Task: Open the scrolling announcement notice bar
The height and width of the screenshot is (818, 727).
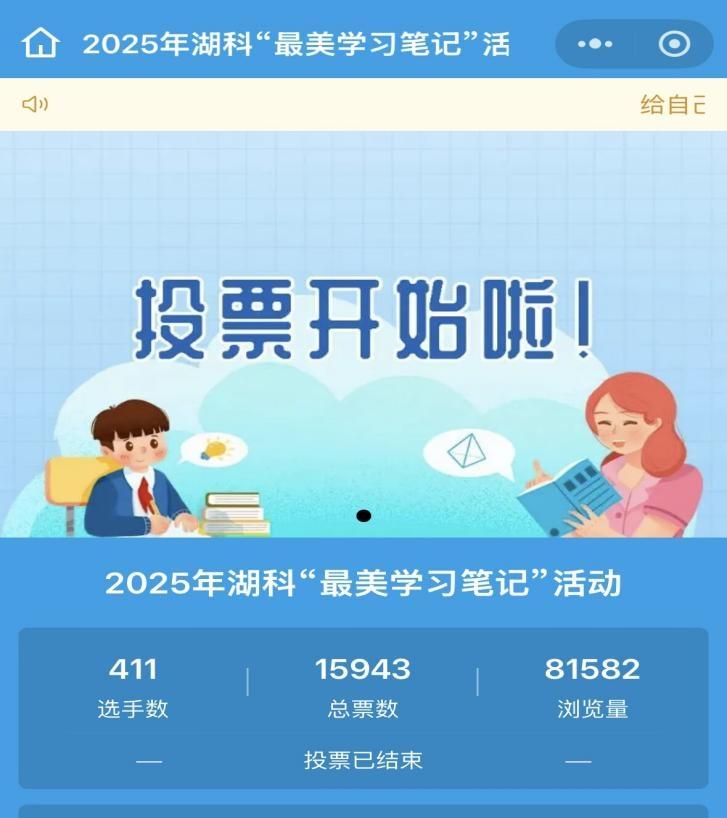Action: pyautogui.click(x=363, y=104)
